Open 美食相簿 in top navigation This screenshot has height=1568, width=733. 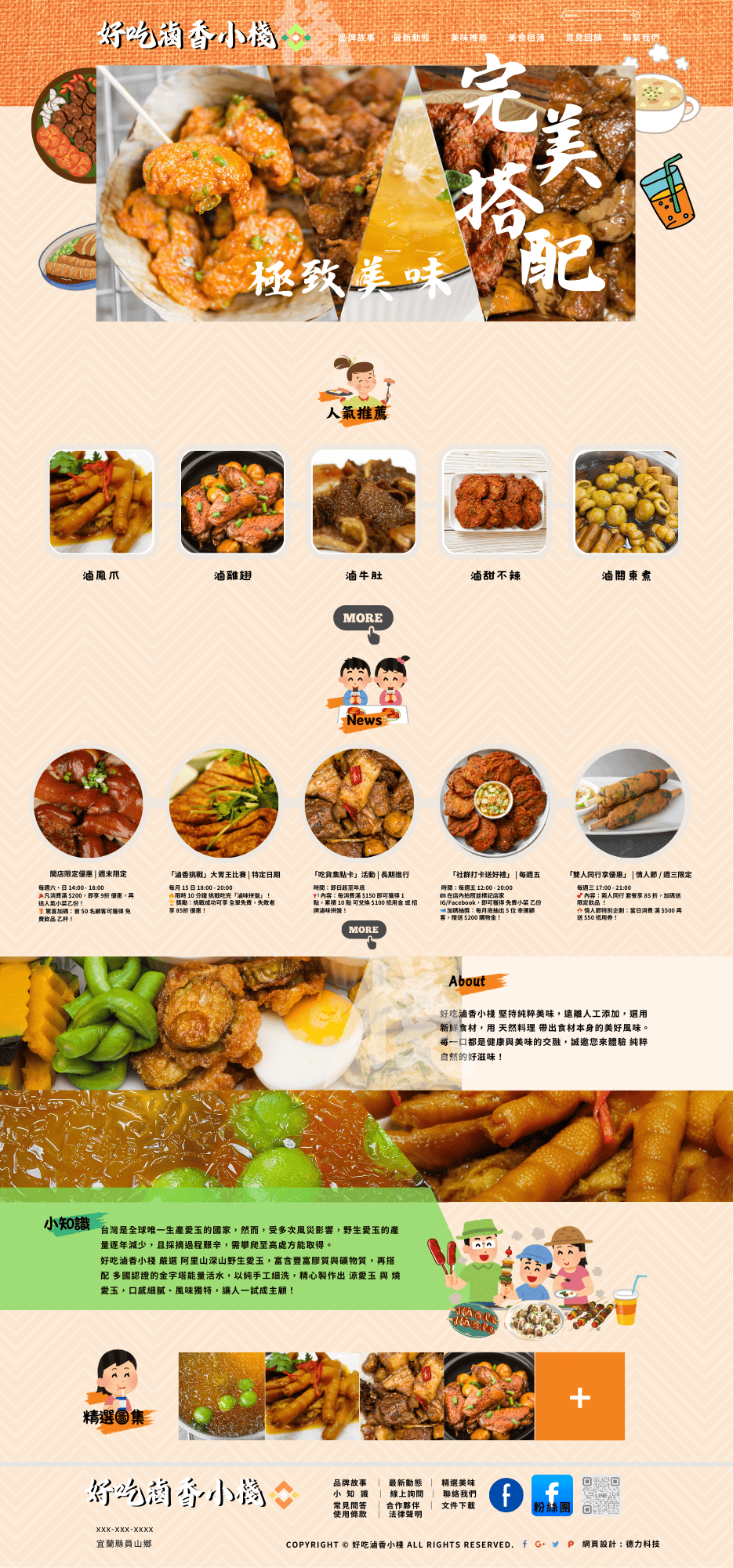526,38
